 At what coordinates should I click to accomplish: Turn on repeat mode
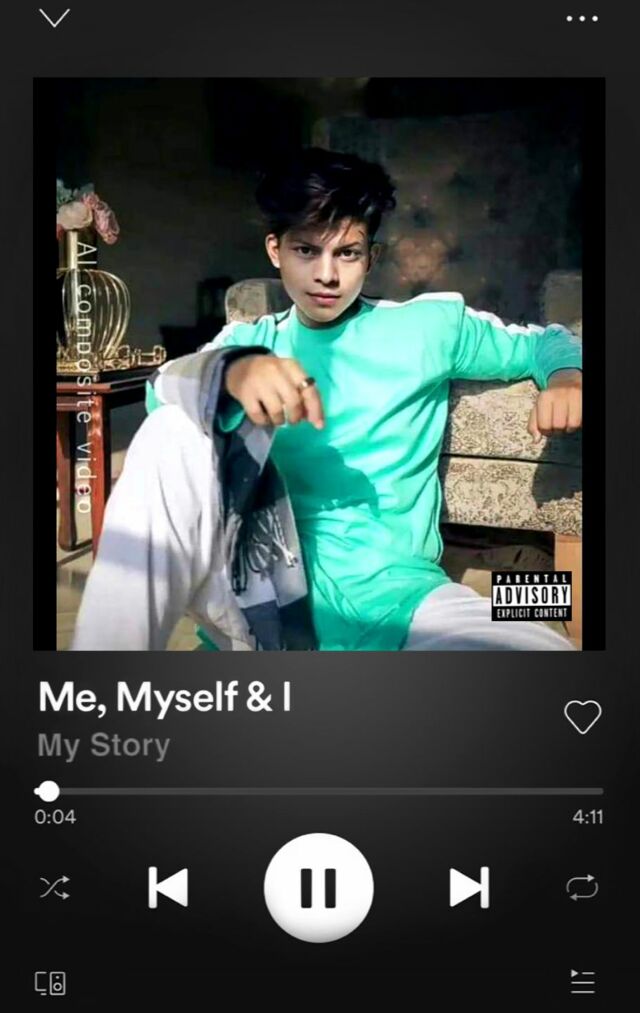click(582, 887)
